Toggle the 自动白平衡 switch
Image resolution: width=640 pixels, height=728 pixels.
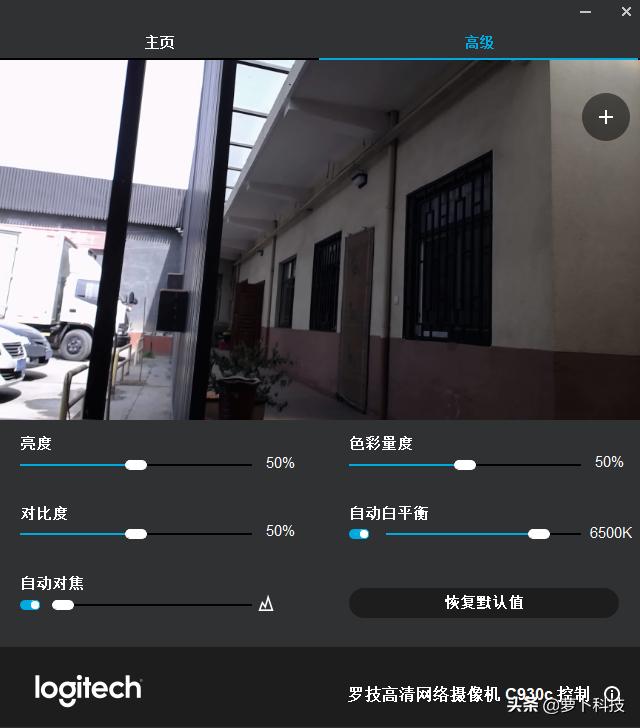click(x=359, y=534)
